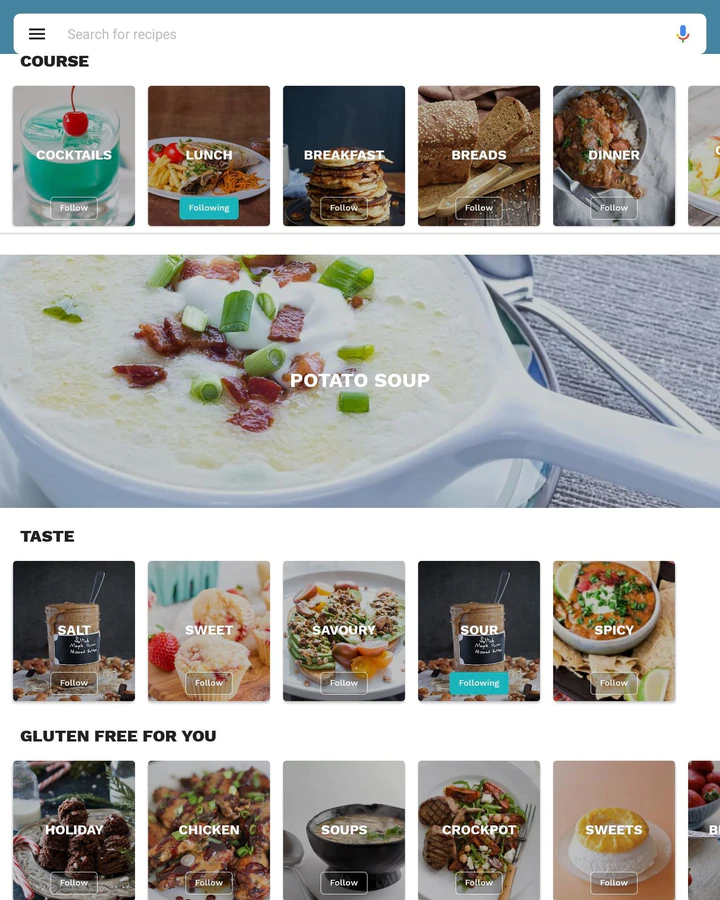Unfollow the Lunch course
Screen dimensions: 720x900
coord(209,208)
